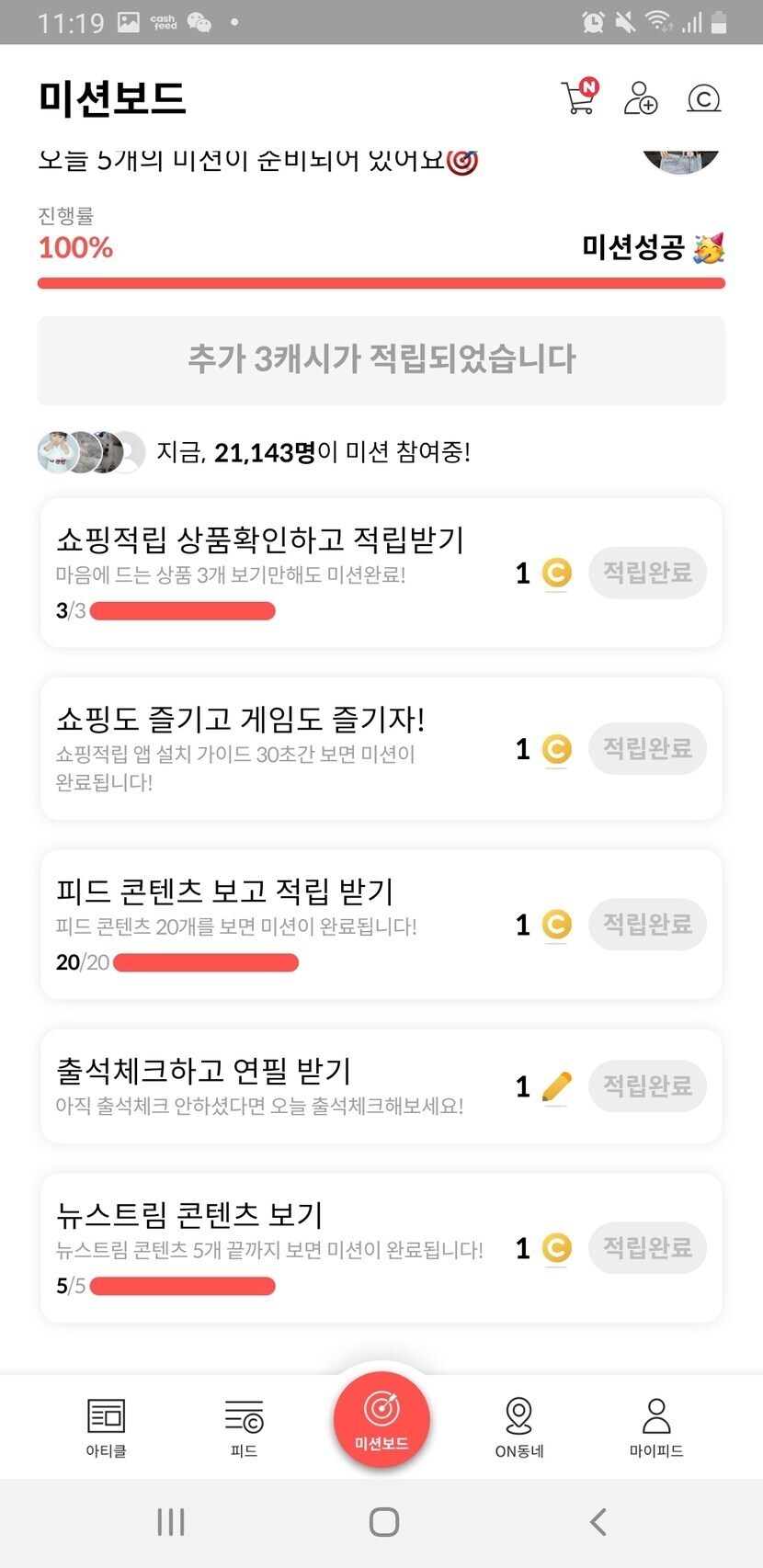Go to the device home screen
763x1568 pixels.
pyautogui.click(x=383, y=1522)
